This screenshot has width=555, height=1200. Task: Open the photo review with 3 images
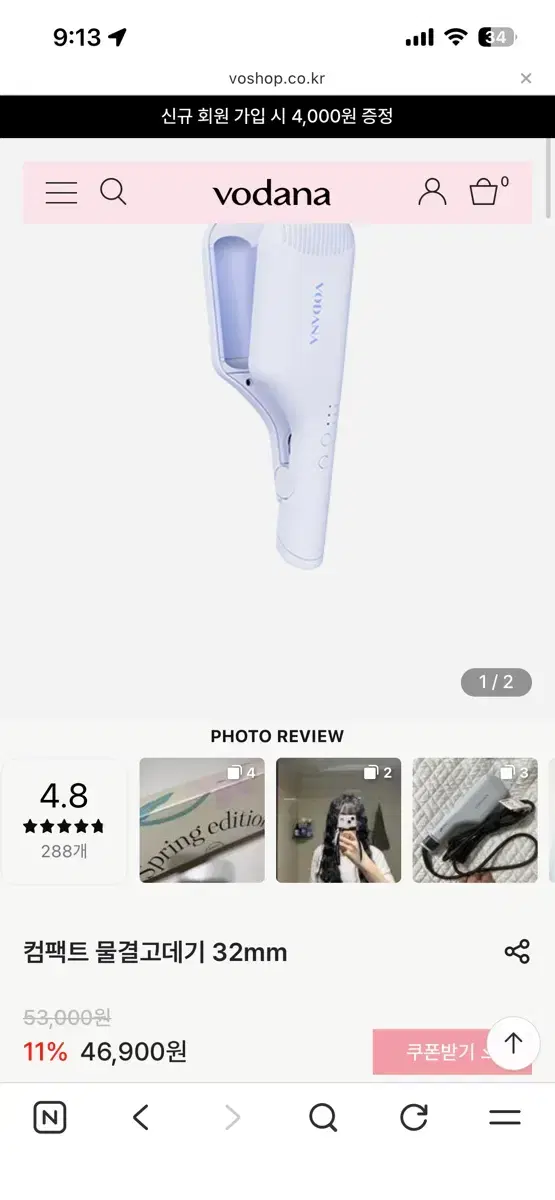click(475, 820)
